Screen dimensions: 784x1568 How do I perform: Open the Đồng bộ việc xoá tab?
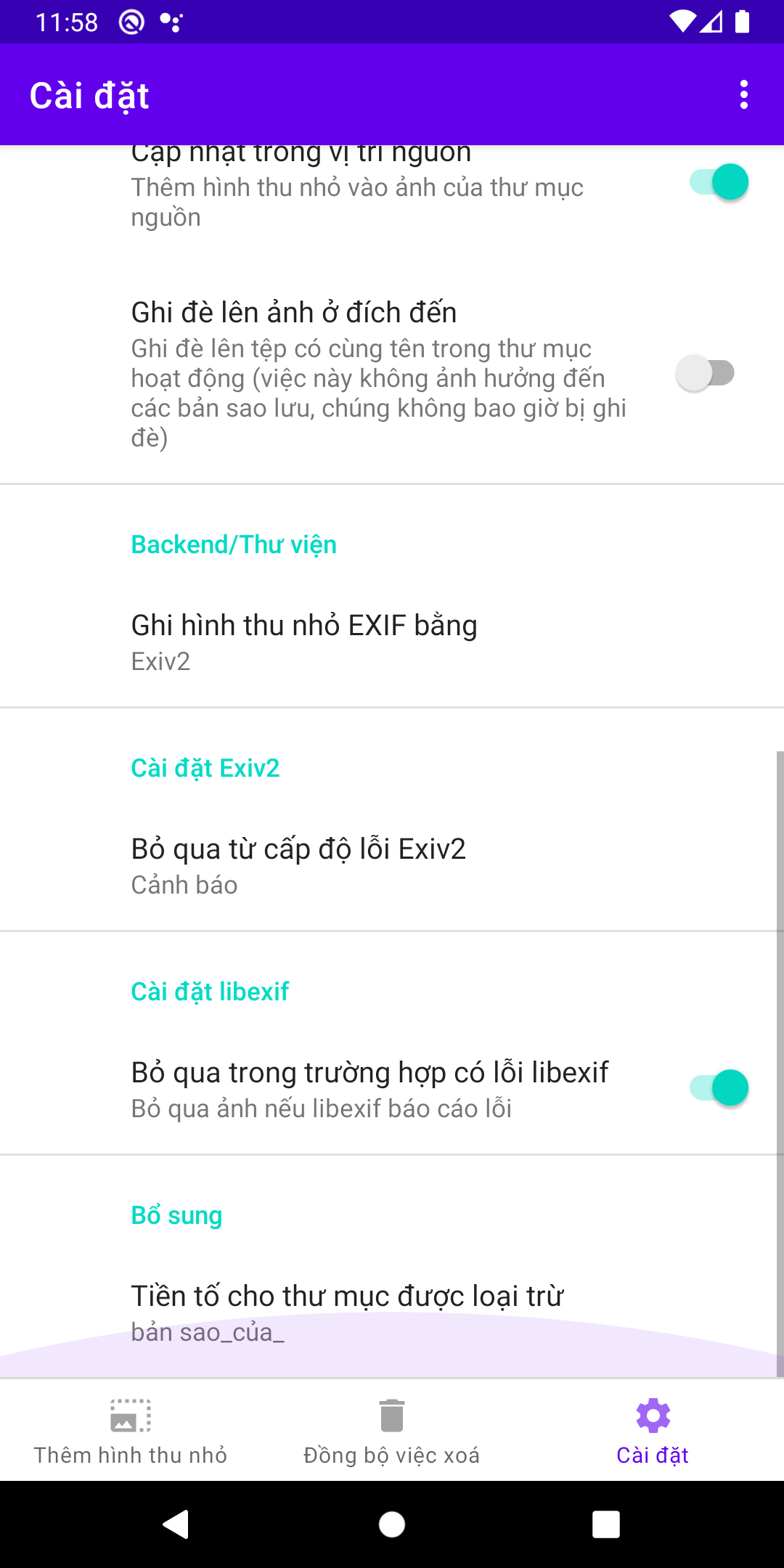[x=392, y=1432]
